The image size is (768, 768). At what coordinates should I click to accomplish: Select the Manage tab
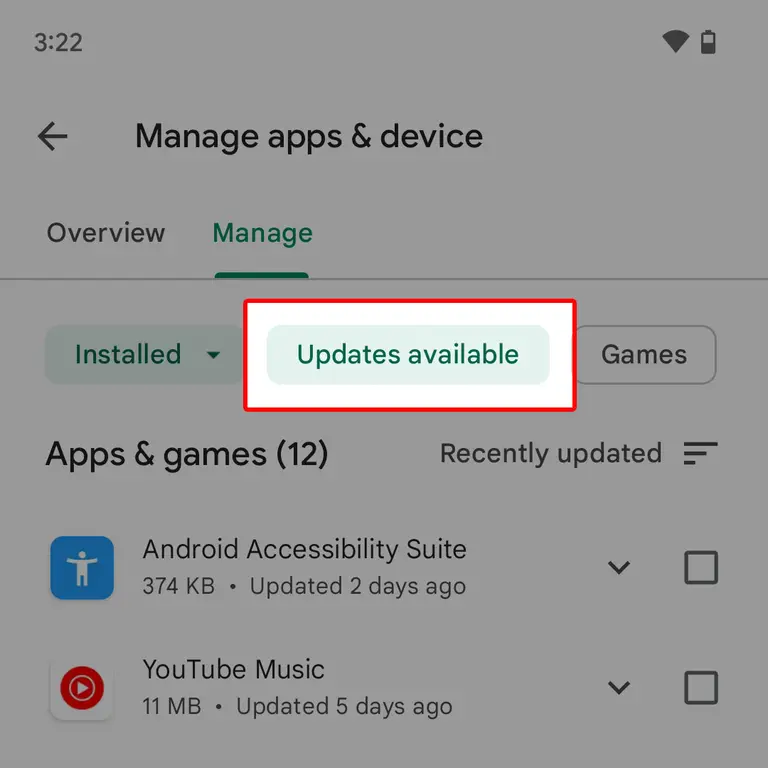click(x=262, y=233)
